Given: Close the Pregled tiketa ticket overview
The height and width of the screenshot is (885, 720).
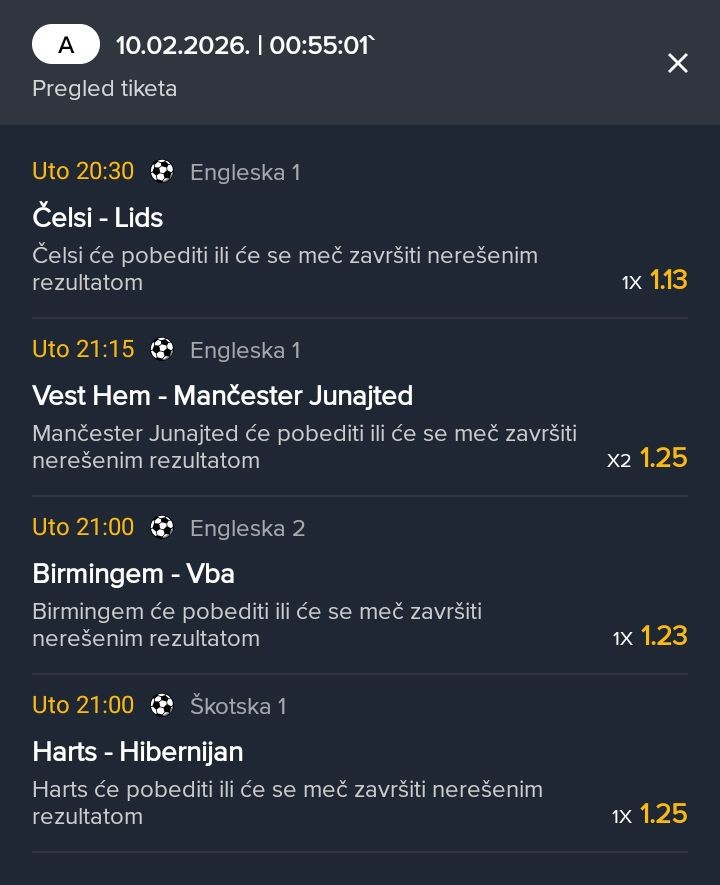Looking at the screenshot, I should [677, 63].
